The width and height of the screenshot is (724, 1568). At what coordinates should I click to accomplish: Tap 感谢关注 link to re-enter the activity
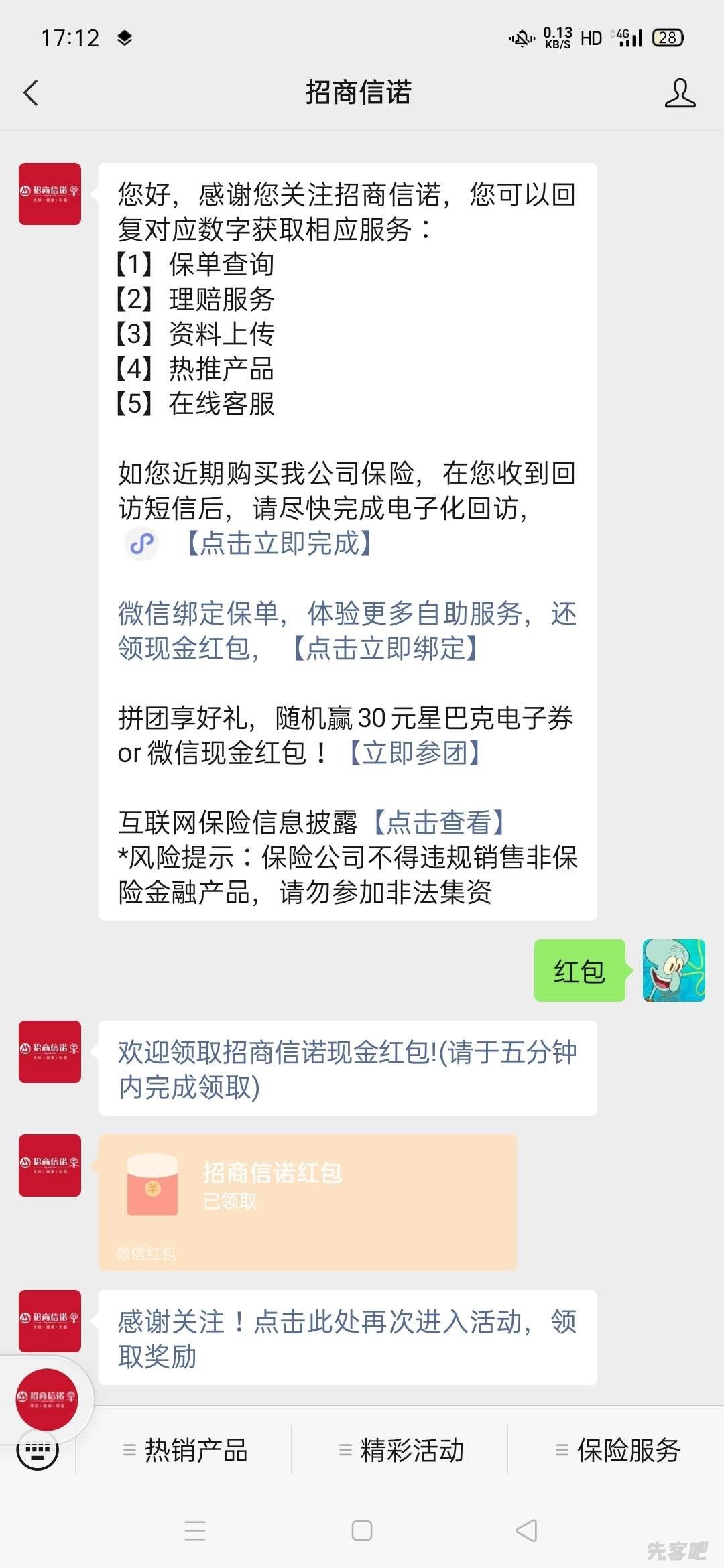[347, 1337]
